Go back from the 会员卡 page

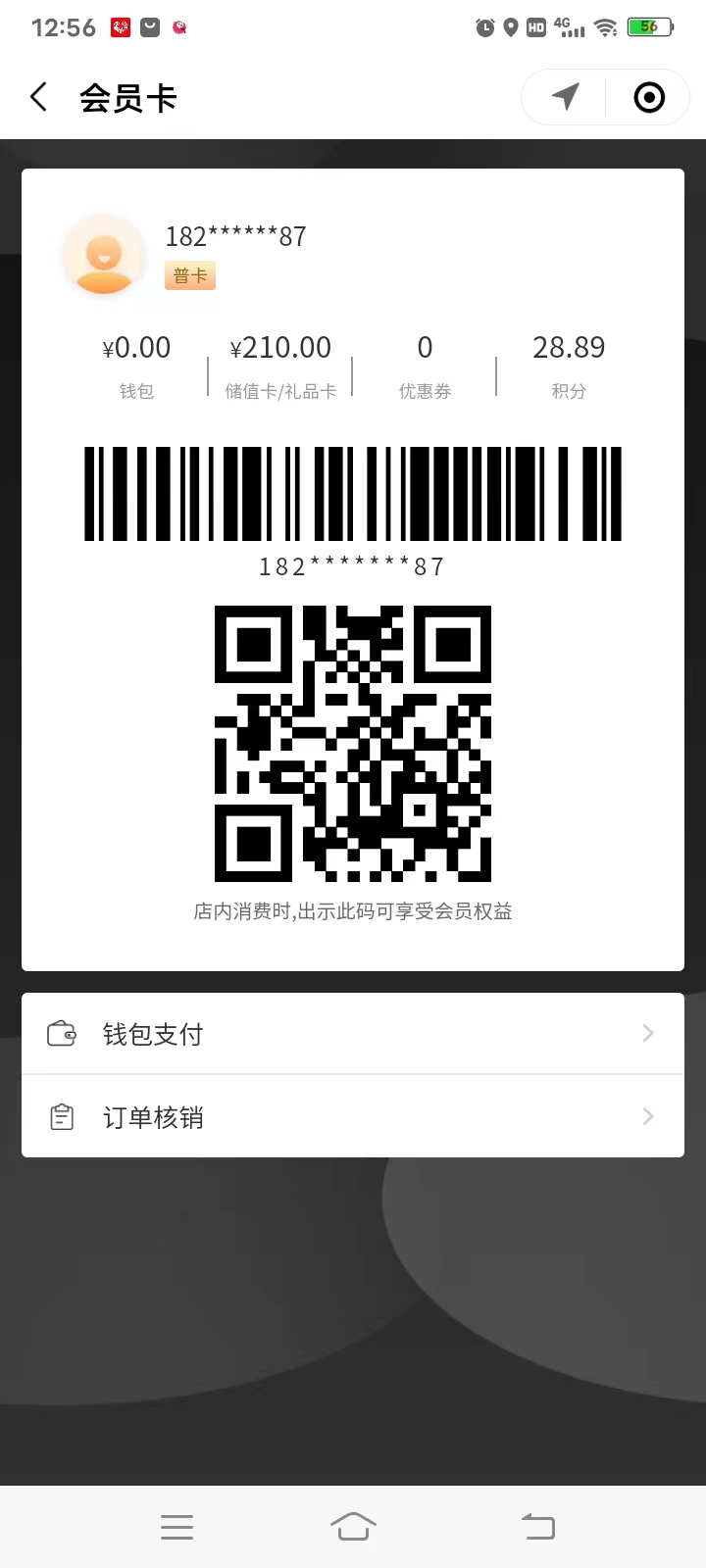39,97
